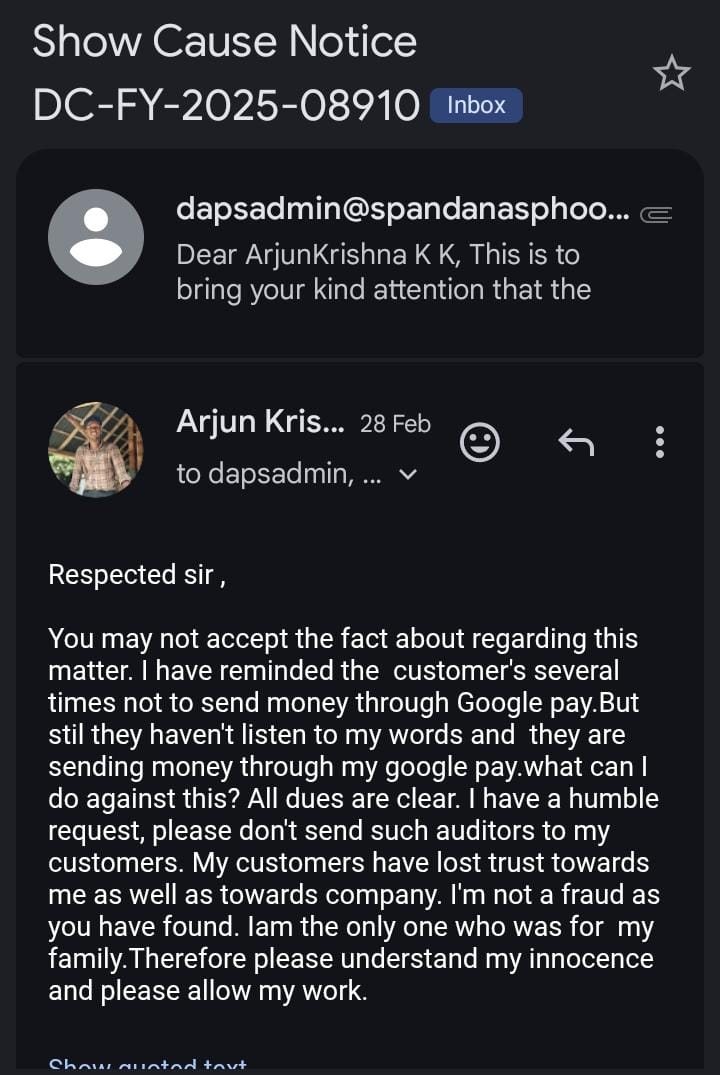Star the Show Cause Notice email

[x=671, y=73]
